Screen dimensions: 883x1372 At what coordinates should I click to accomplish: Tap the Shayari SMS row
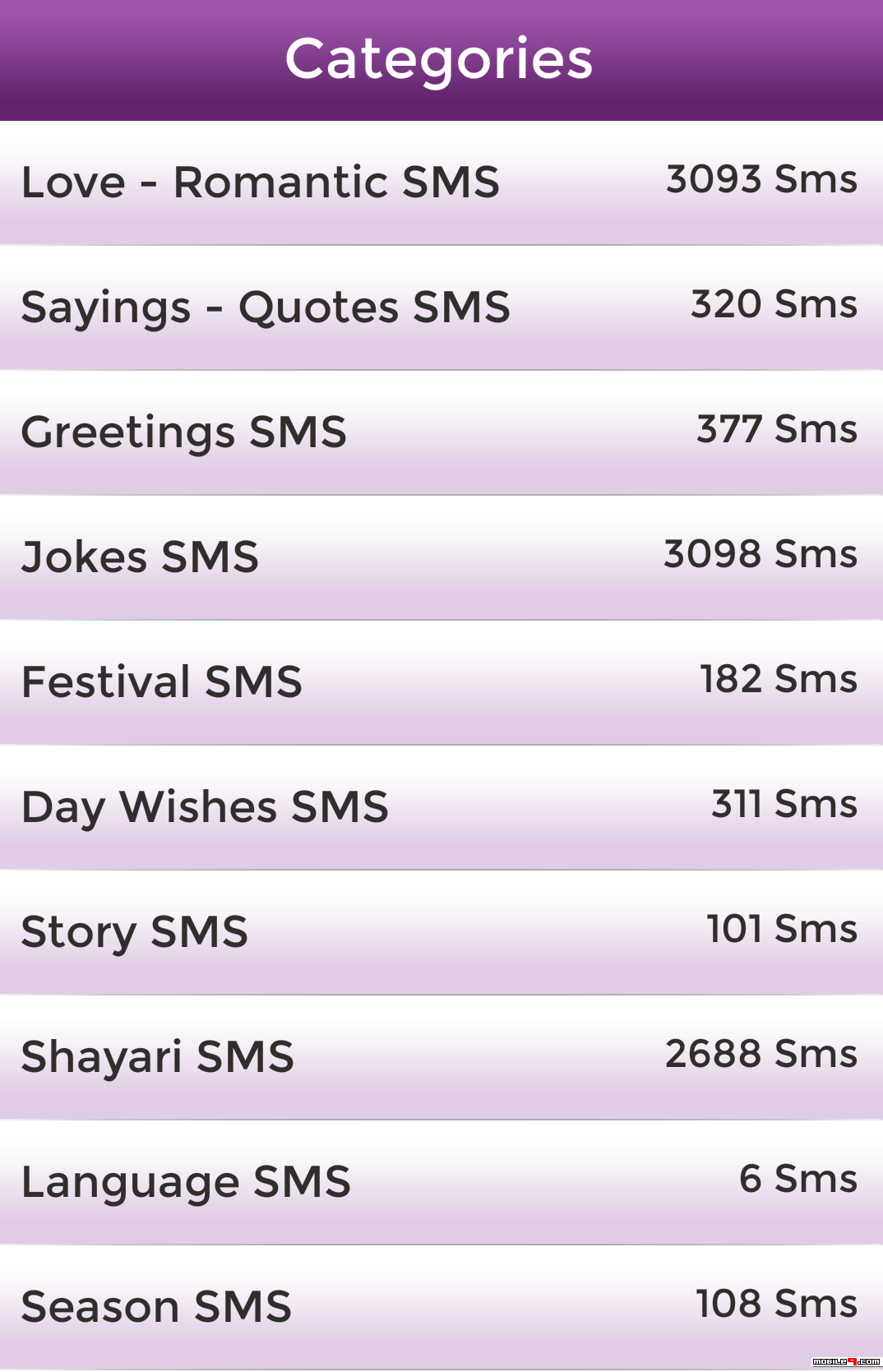click(441, 1057)
